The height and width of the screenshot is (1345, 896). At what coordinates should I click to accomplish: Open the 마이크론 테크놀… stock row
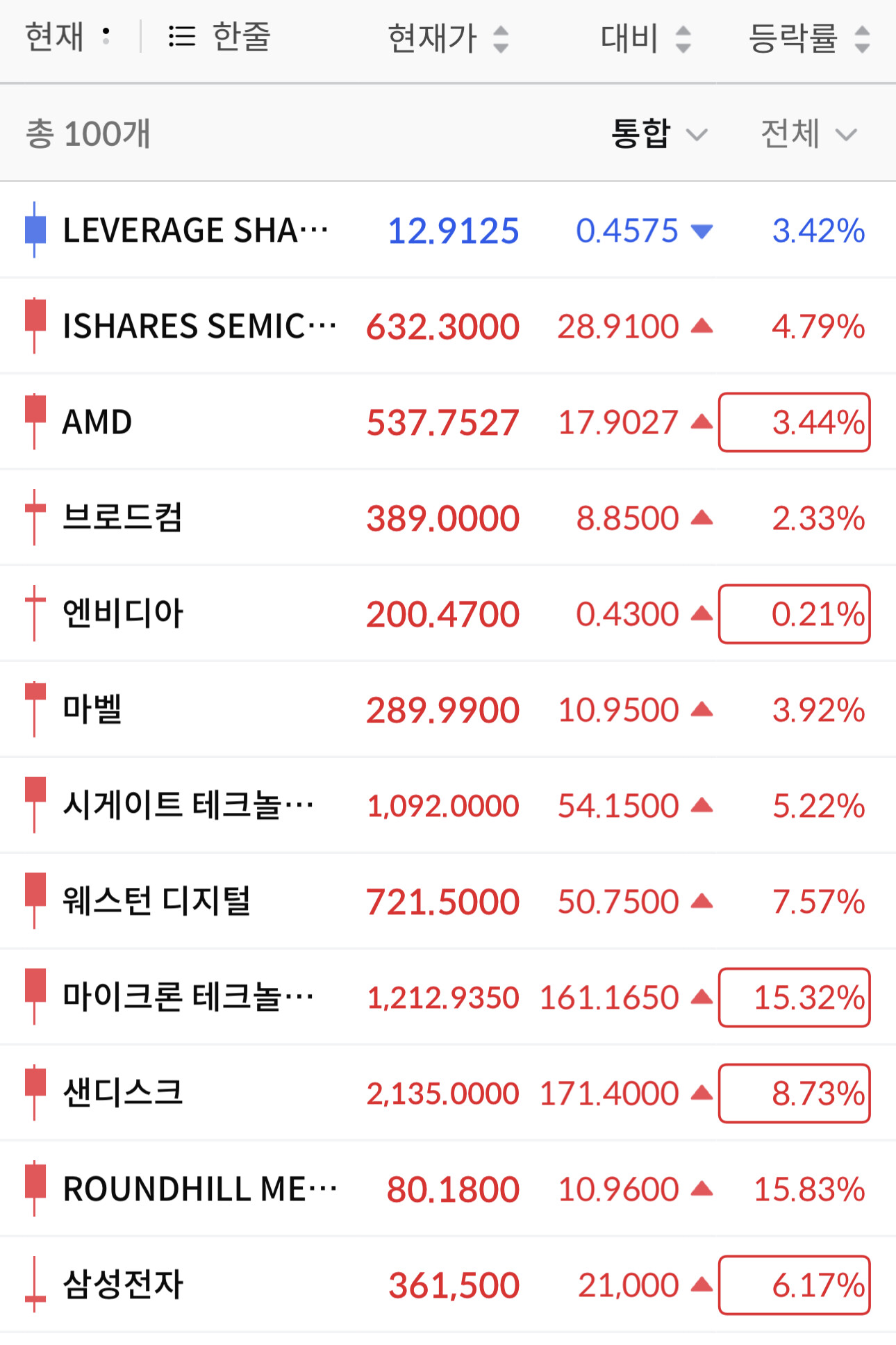448,997
